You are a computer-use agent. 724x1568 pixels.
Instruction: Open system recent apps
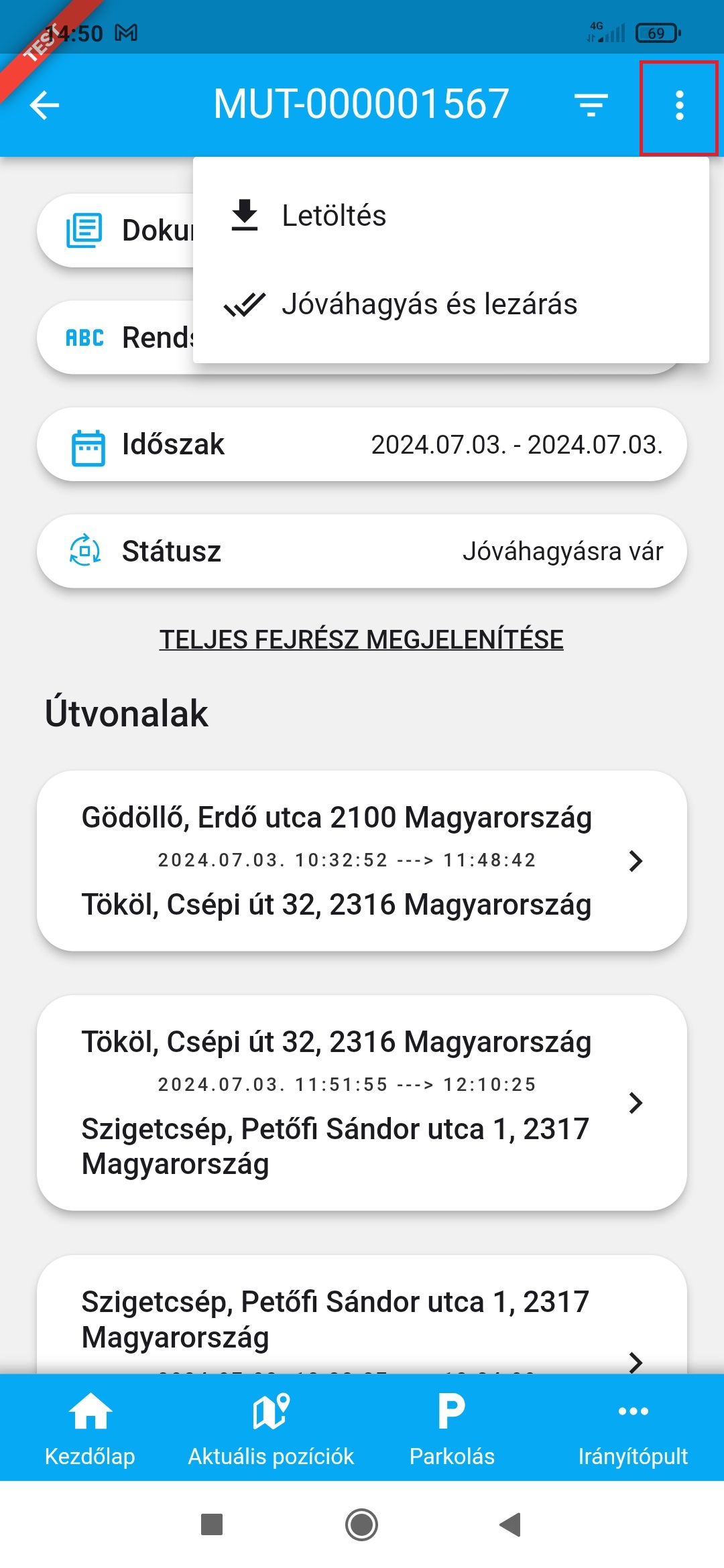(x=212, y=1524)
